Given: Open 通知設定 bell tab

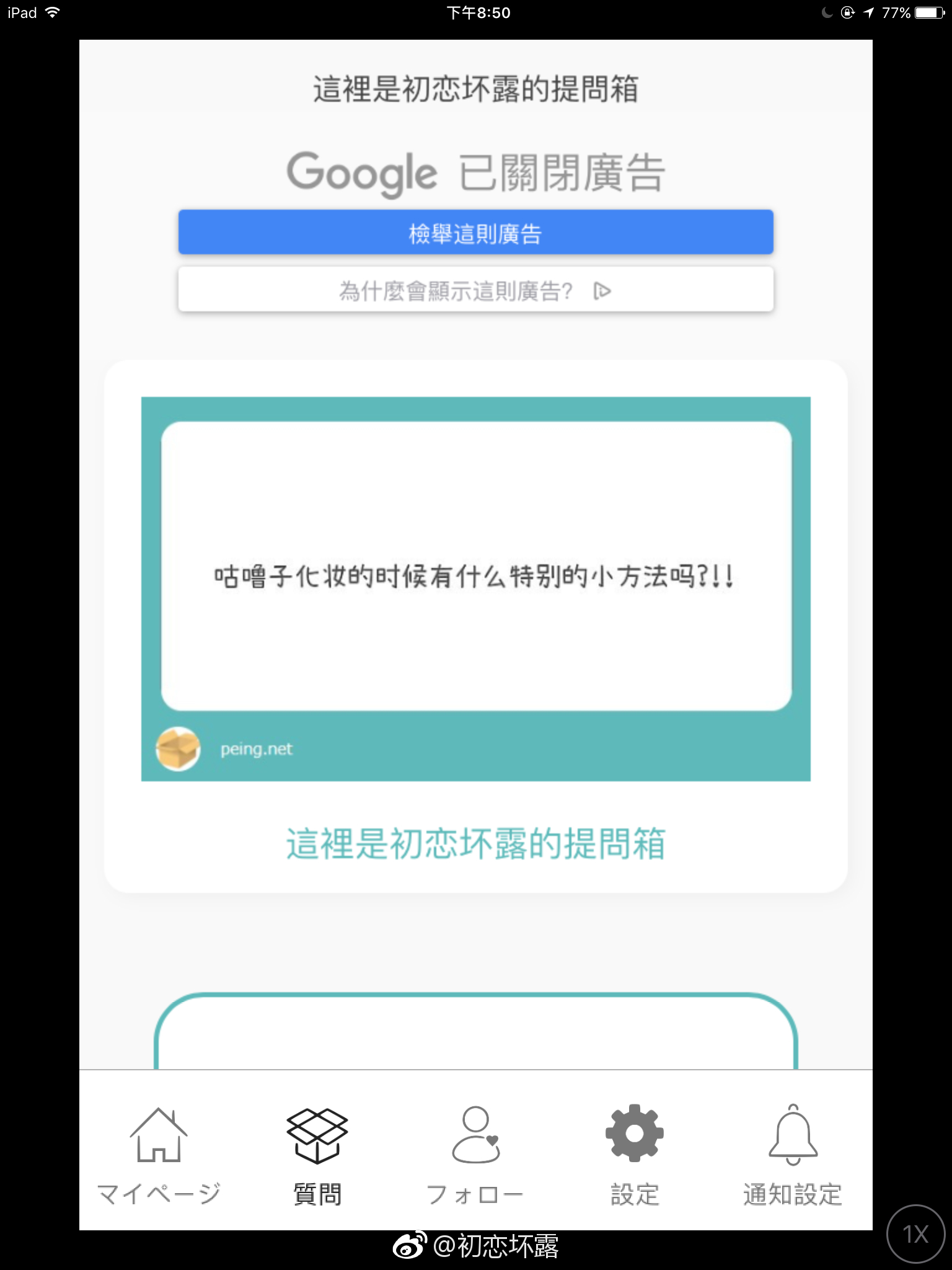Looking at the screenshot, I should click(x=793, y=1155).
